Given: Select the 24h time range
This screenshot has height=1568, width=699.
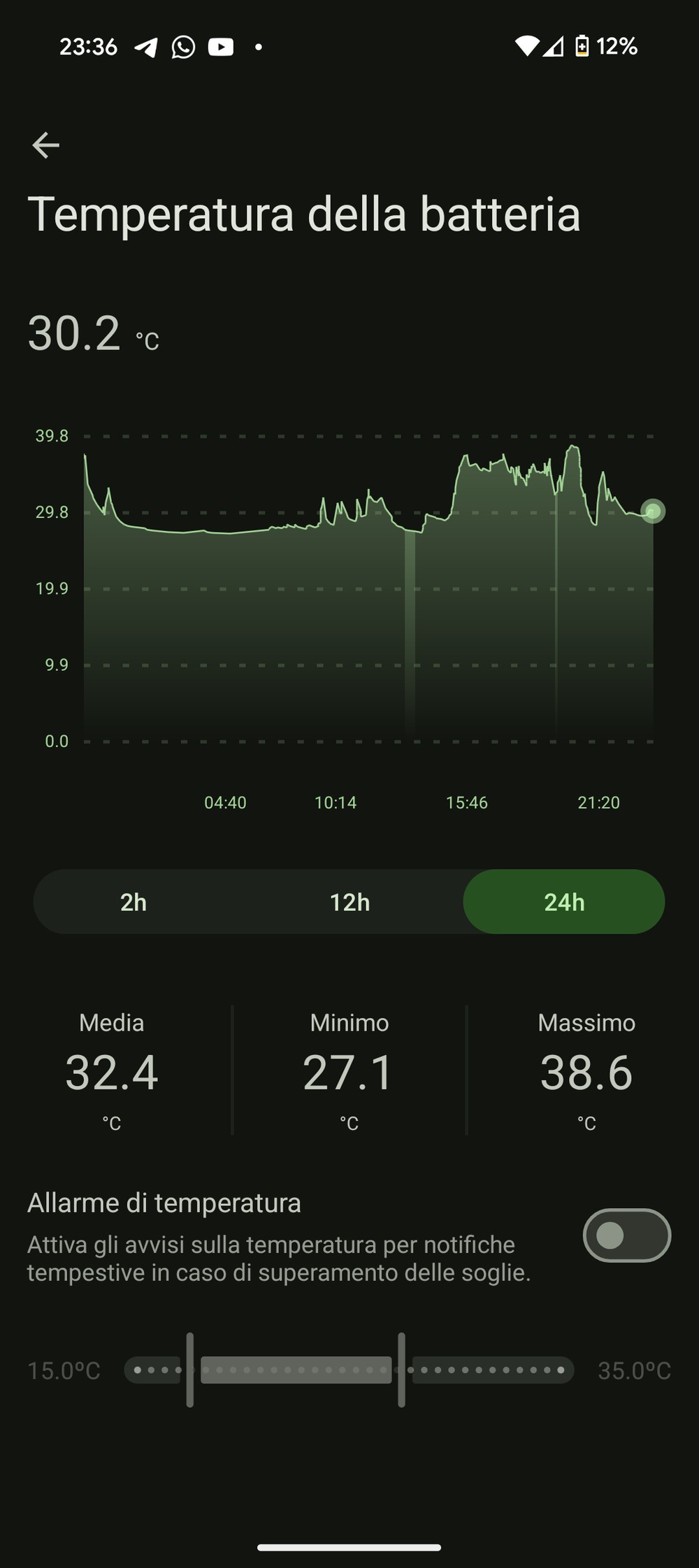Looking at the screenshot, I should point(563,902).
